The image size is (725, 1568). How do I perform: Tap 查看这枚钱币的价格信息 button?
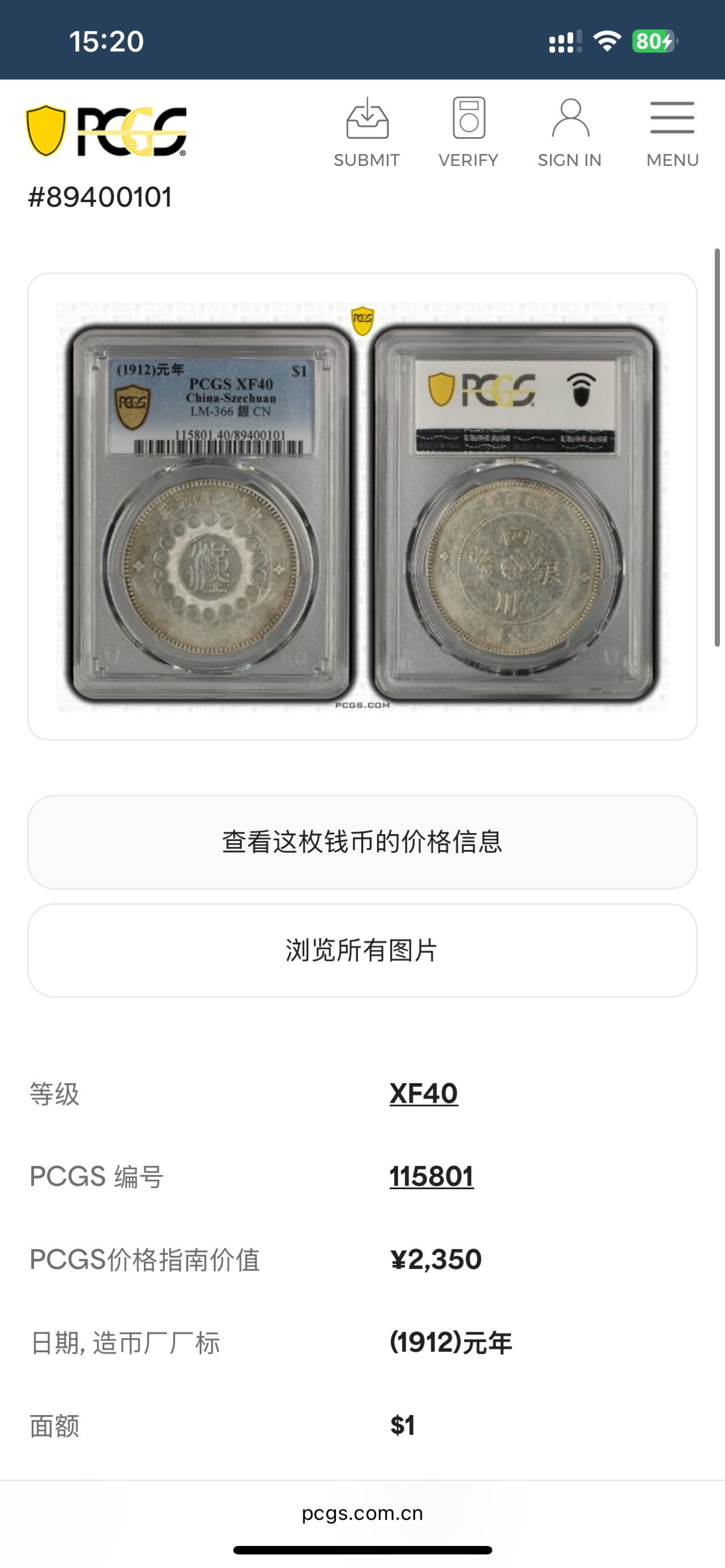[362, 842]
